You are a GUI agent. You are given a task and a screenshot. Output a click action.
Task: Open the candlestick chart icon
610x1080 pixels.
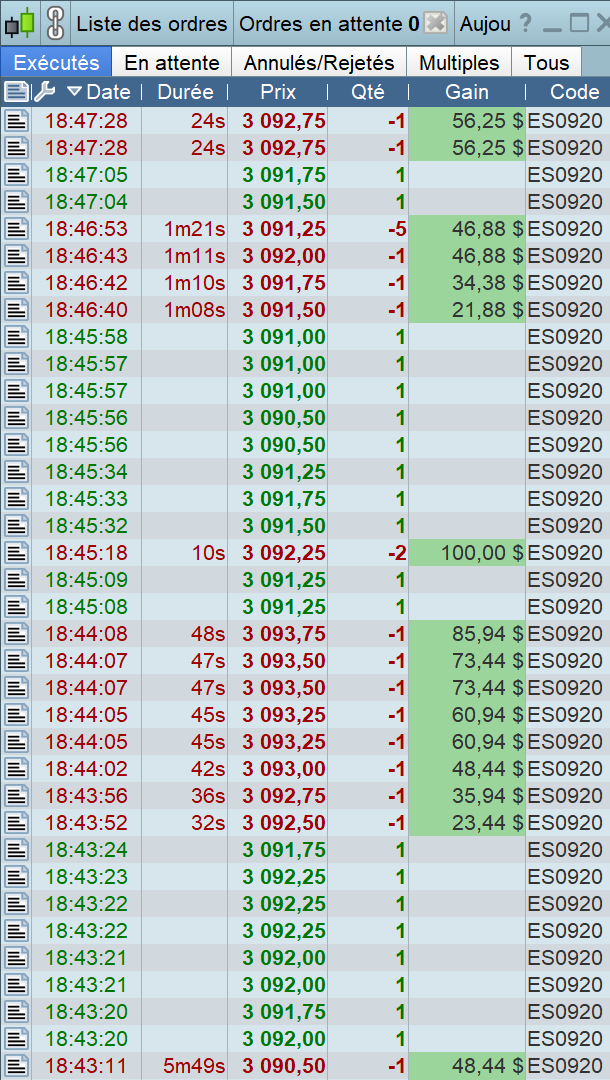(x=19, y=22)
